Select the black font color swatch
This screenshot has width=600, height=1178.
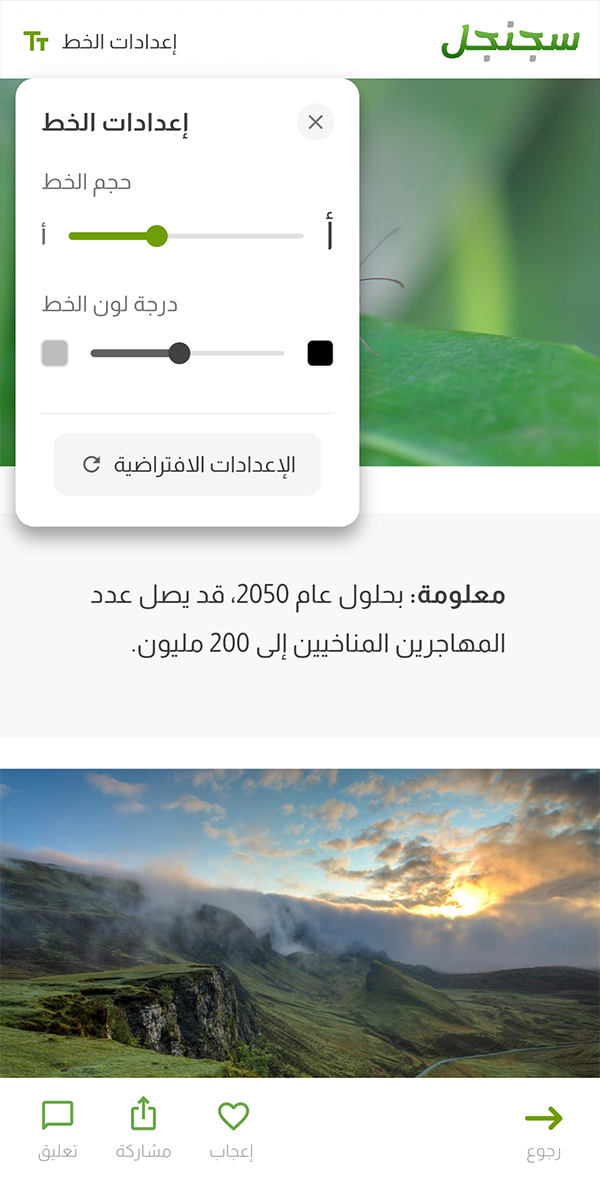[x=320, y=353]
